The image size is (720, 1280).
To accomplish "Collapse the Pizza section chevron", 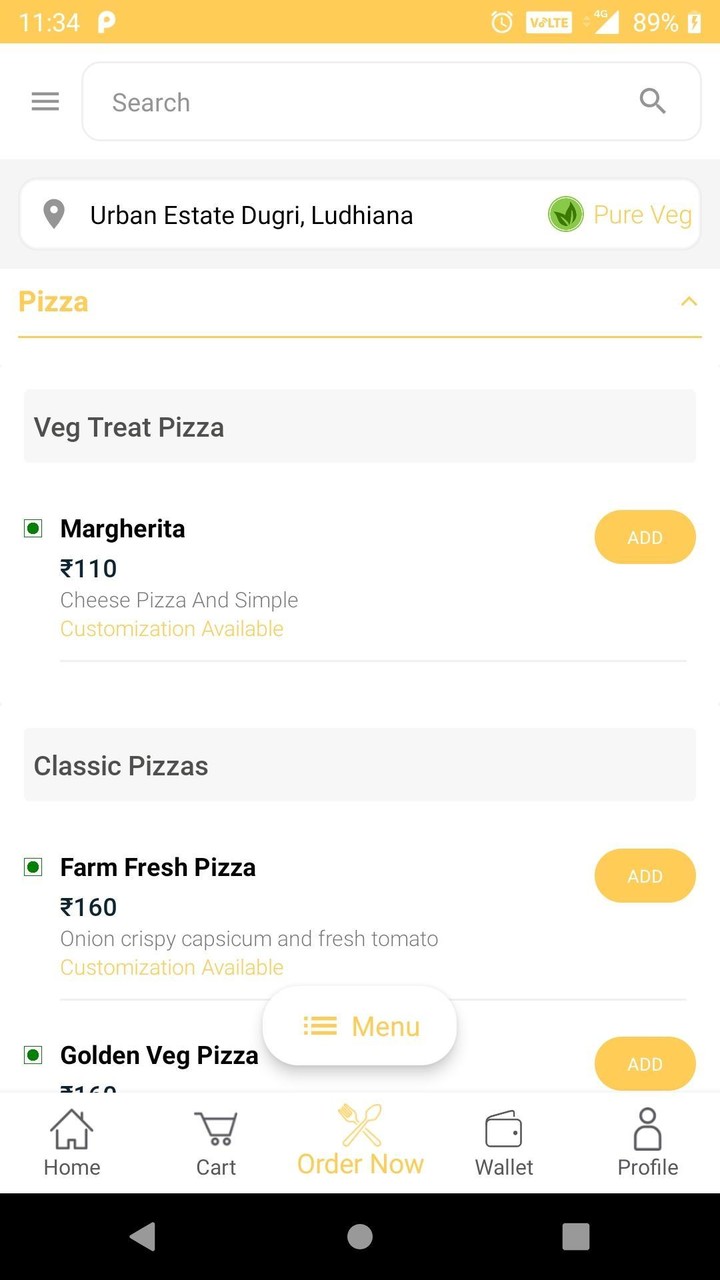I will click(x=688, y=300).
